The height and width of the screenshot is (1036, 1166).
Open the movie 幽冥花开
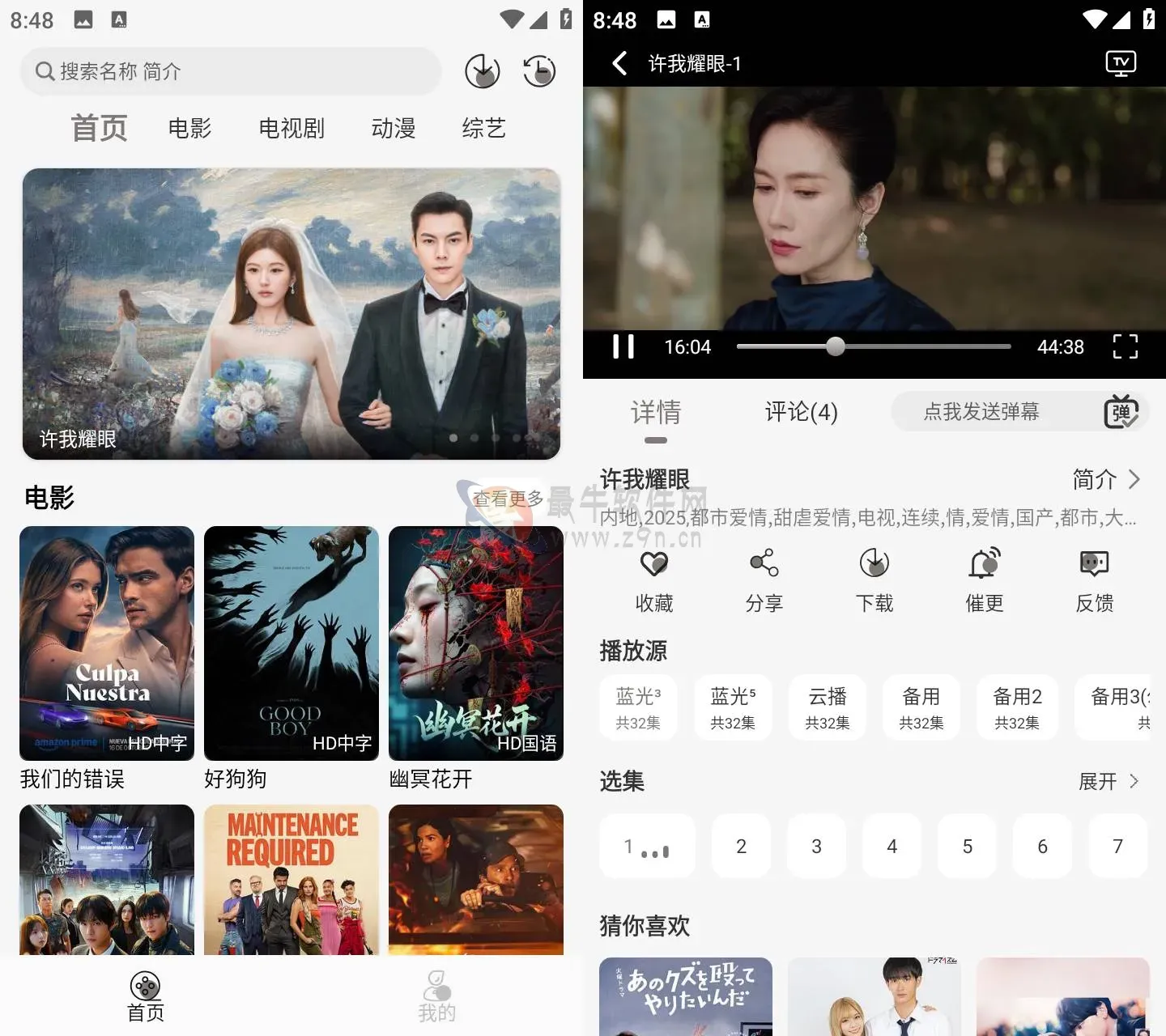click(x=476, y=643)
